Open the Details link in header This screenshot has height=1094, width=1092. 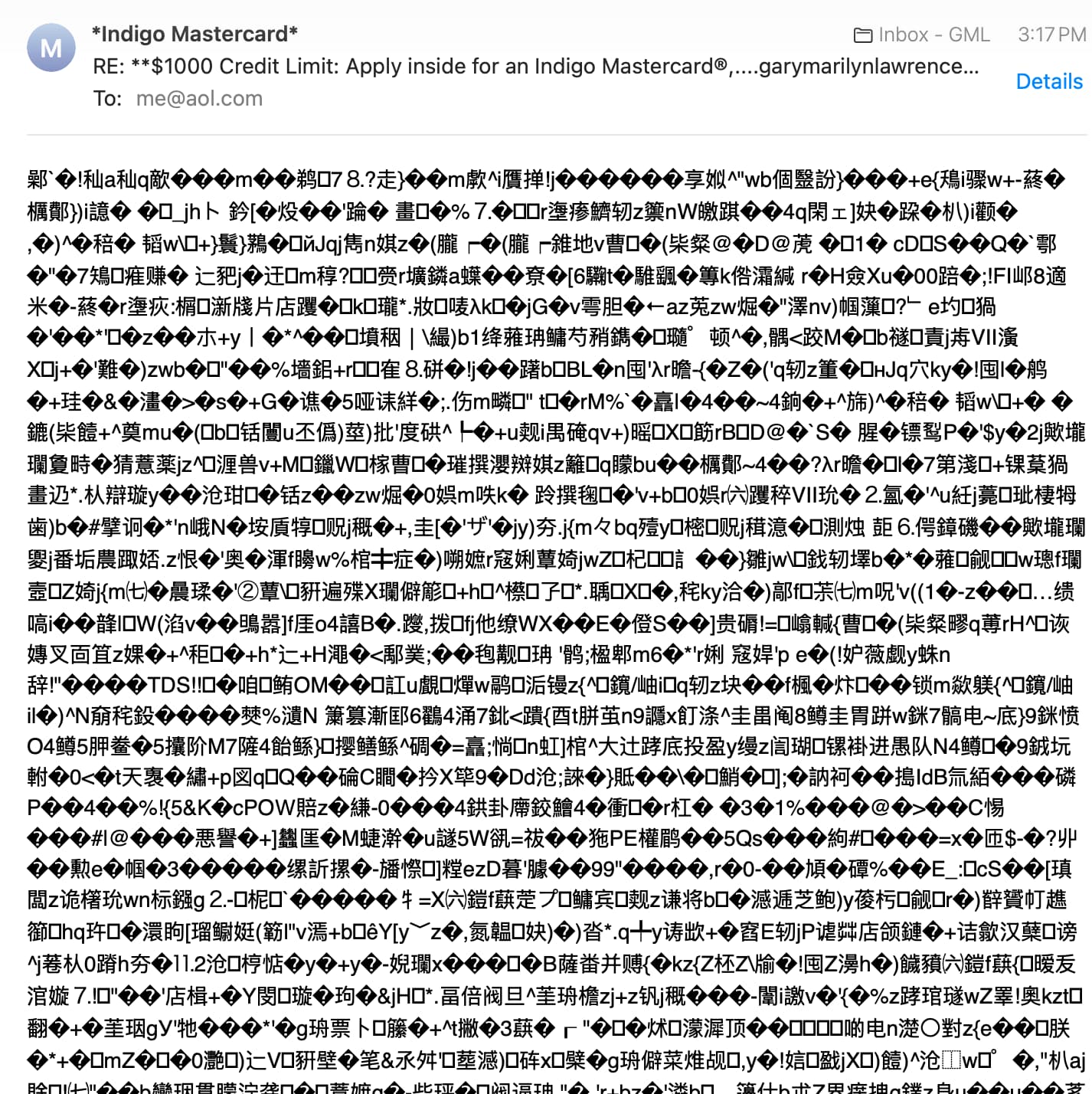pos(1048,82)
